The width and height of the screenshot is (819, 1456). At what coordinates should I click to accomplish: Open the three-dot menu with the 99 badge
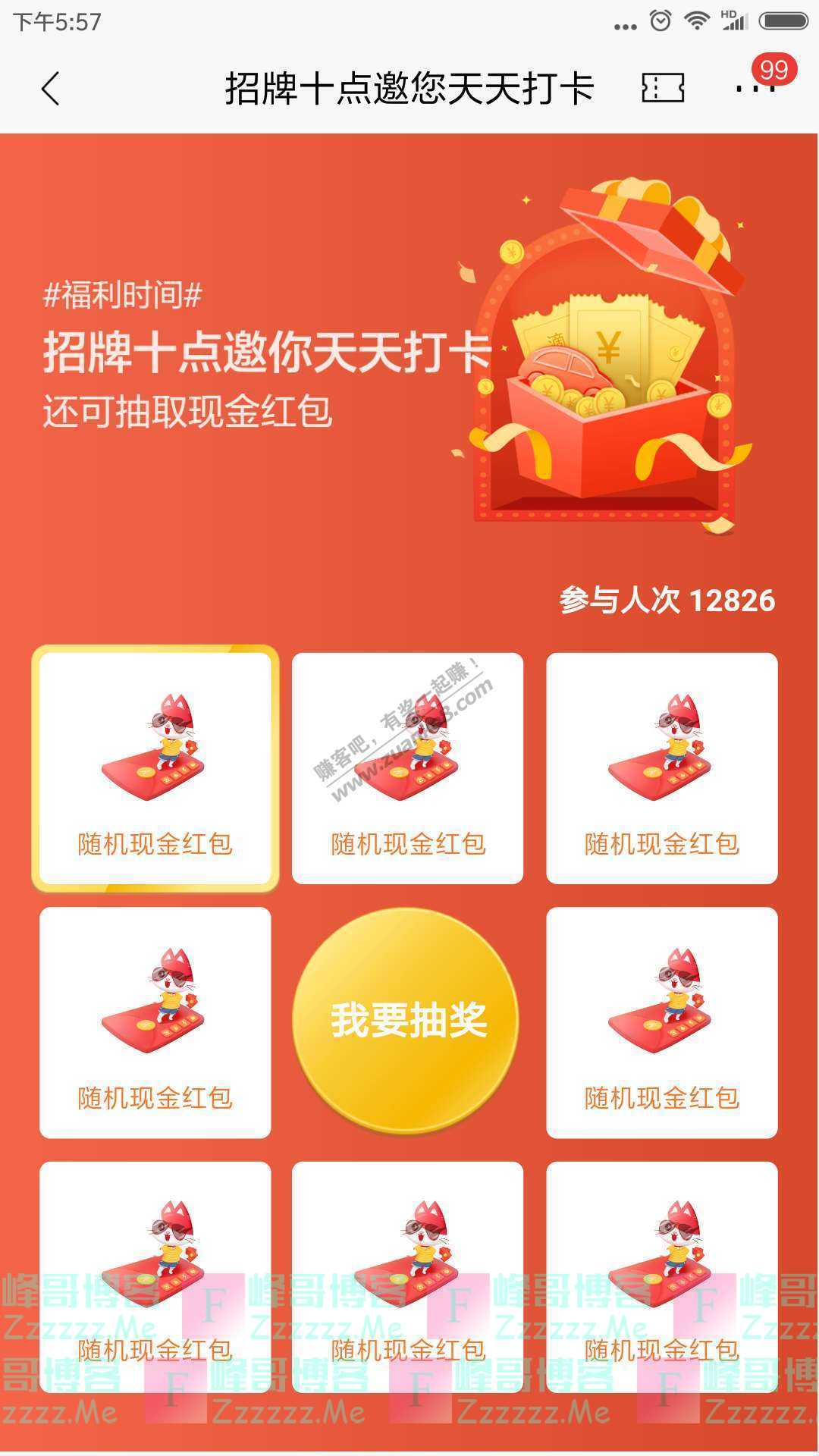(756, 88)
